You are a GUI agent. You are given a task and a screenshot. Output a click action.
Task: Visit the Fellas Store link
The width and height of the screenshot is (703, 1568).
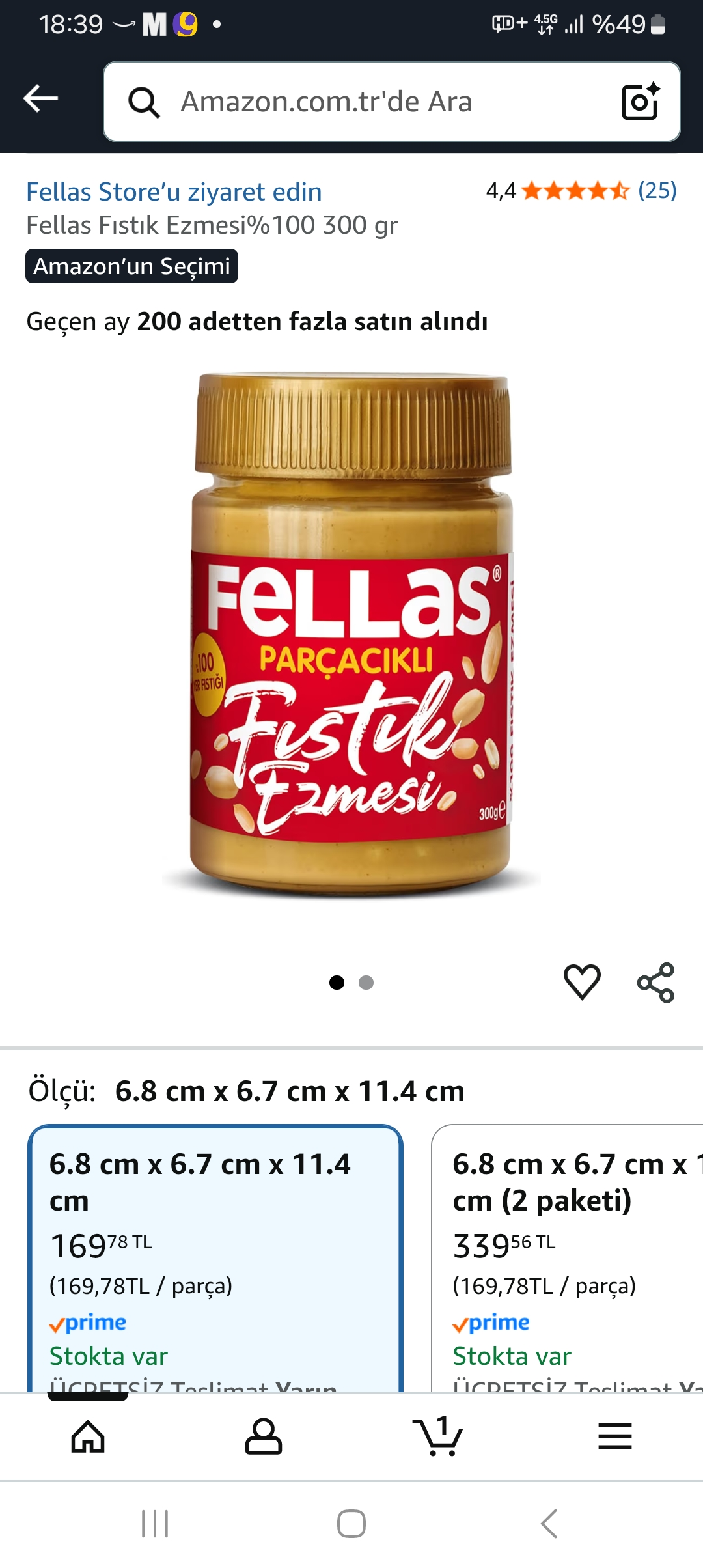pos(174,192)
